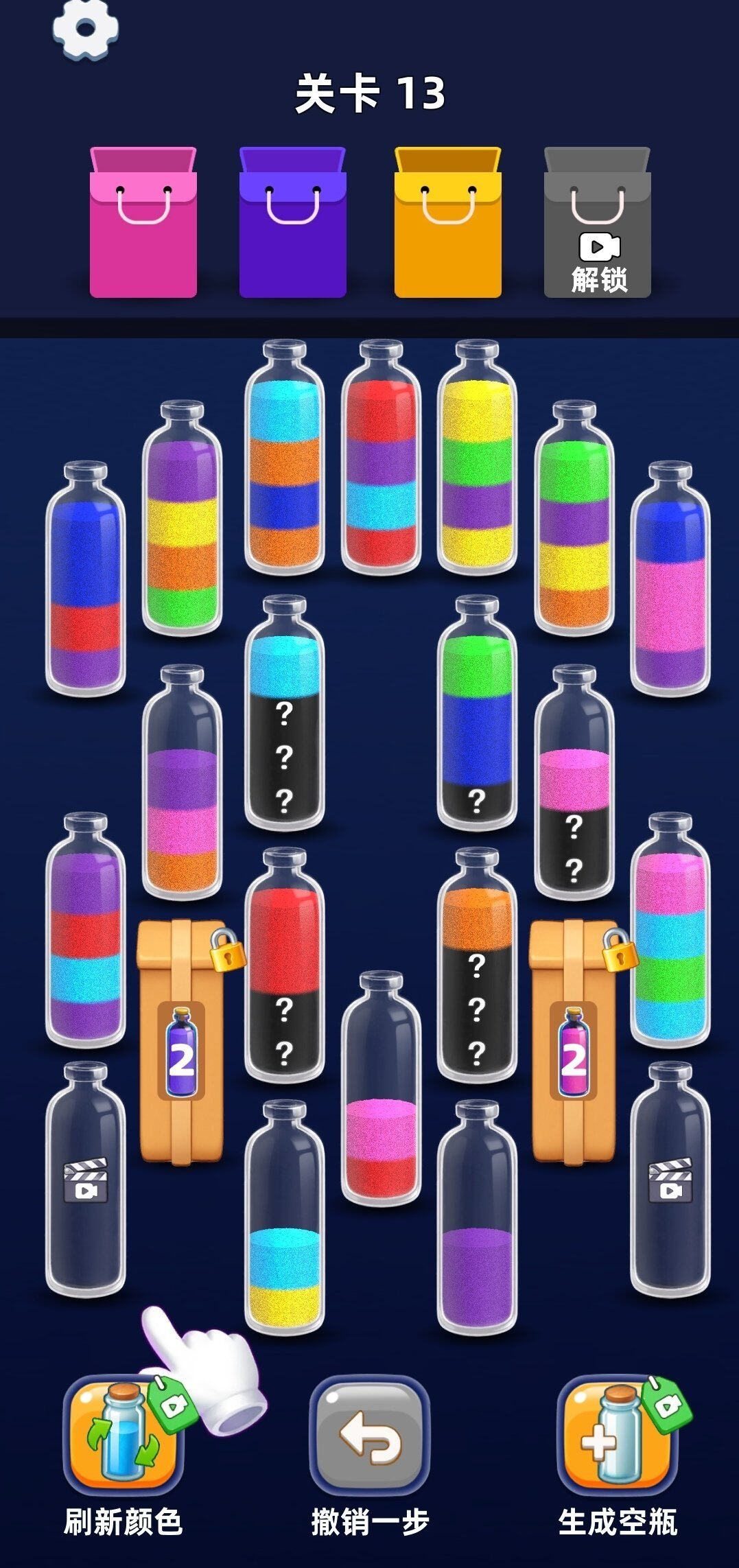This screenshot has width=739, height=1568.
Task: Select the bottle with red top and two question marks
Action: (x=285, y=968)
